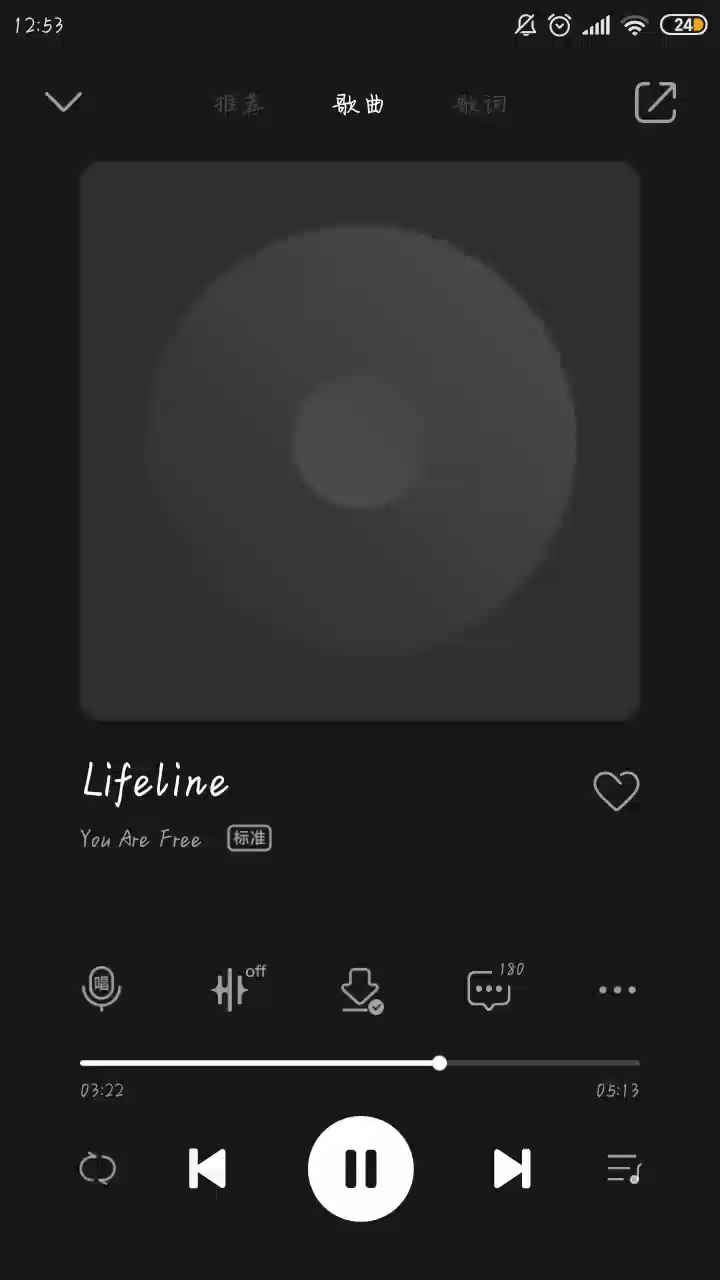Change the 标准 audio quality setting
The image size is (720, 1280).
(x=249, y=838)
